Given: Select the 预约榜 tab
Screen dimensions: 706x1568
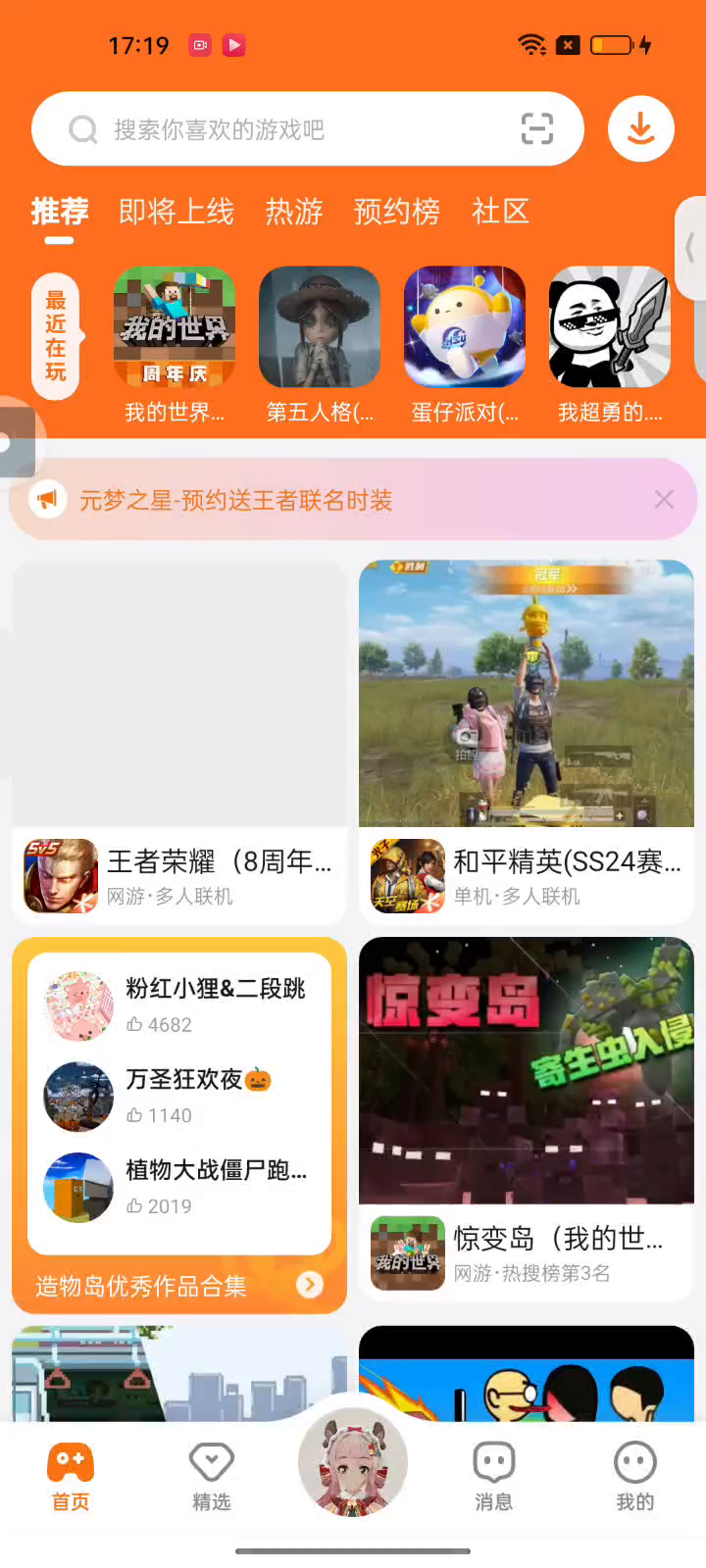Looking at the screenshot, I should pos(396,212).
